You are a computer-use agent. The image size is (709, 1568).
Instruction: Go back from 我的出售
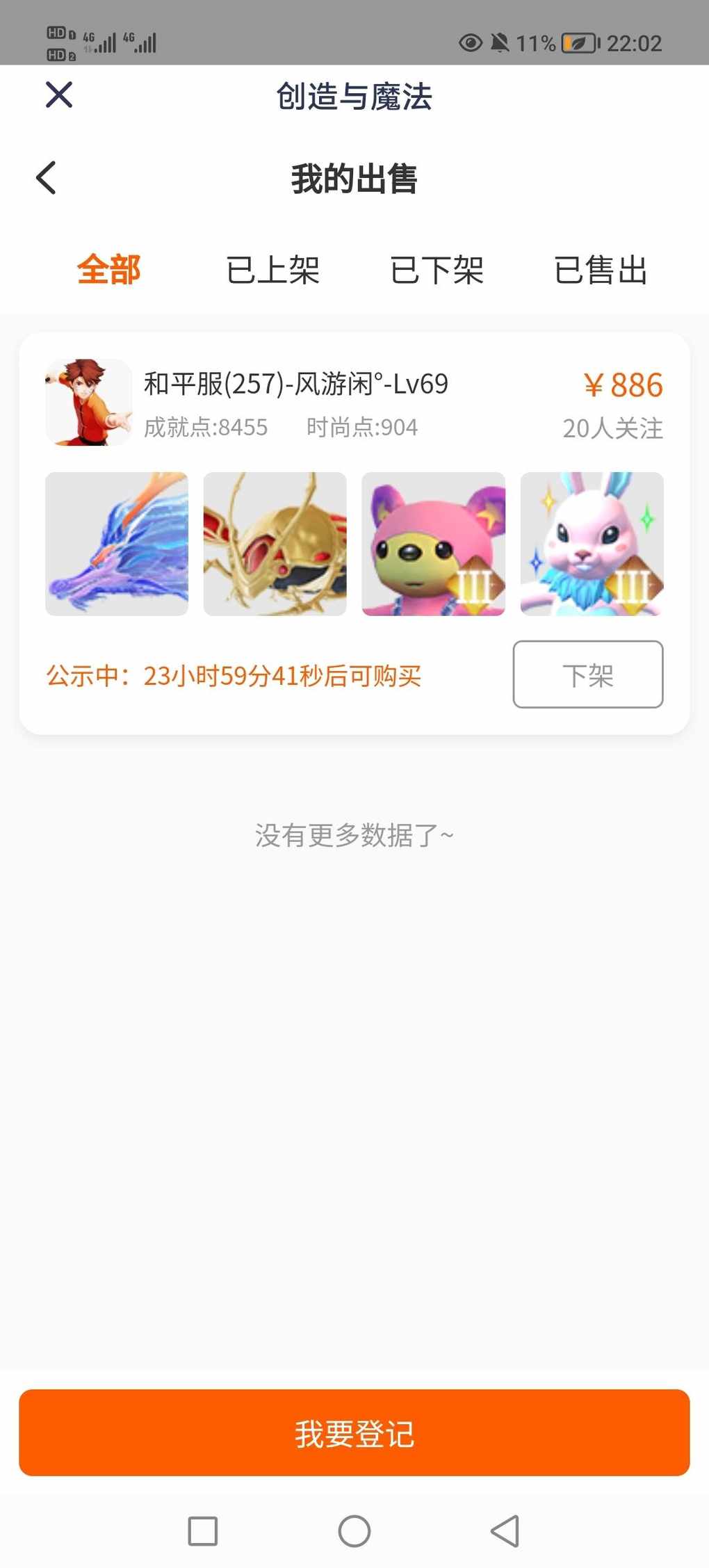pyautogui.click(x=47, y=178)
